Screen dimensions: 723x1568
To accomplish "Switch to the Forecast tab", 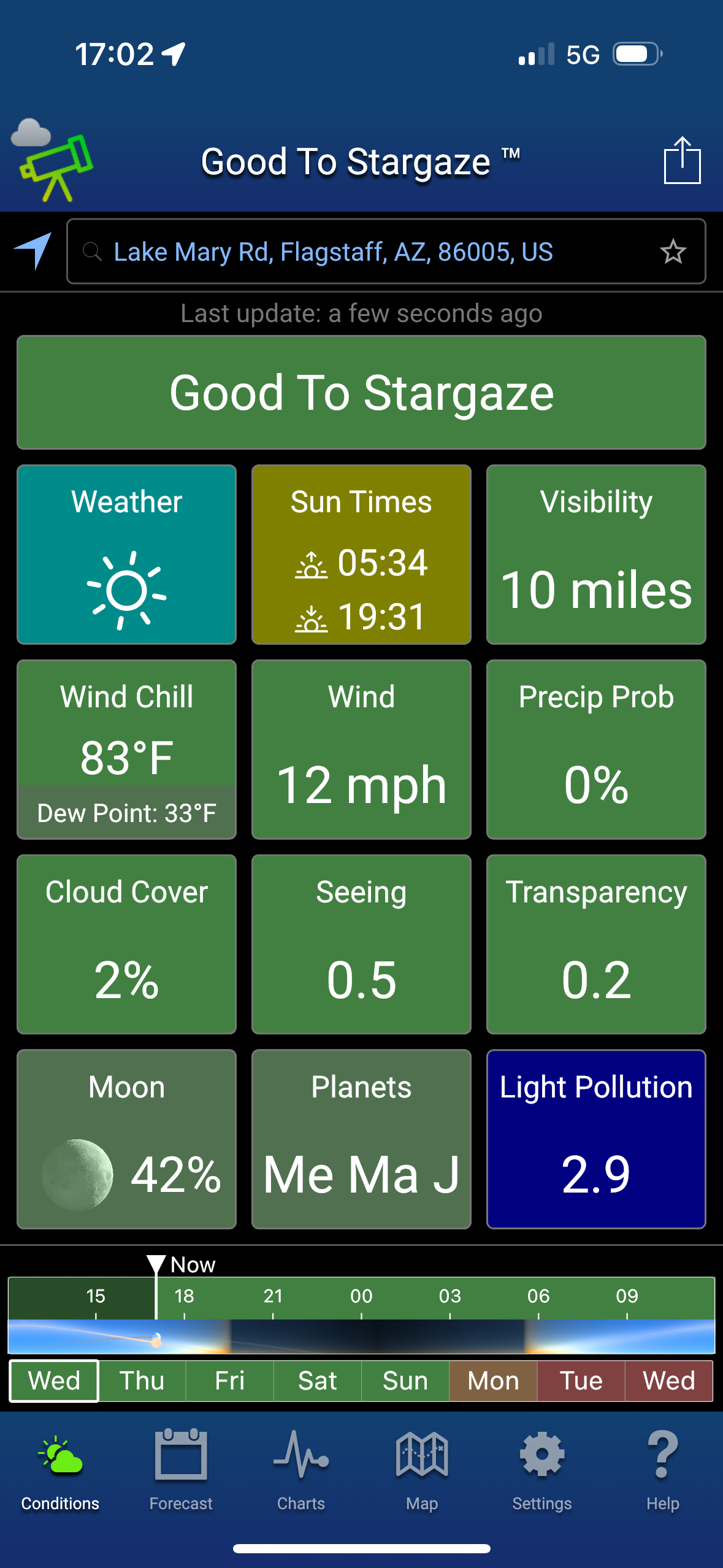I will (x=181, y=1470).
